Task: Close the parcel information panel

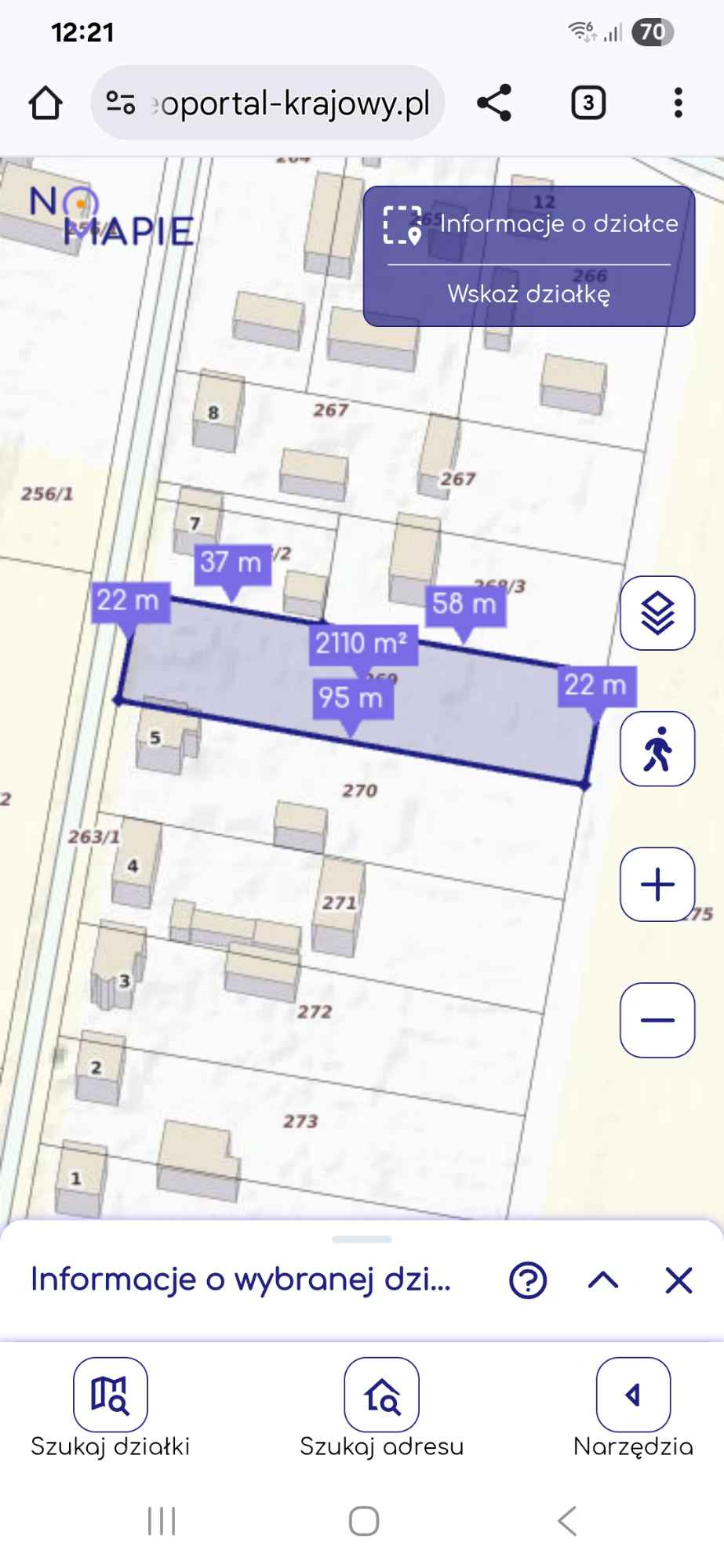Action: 679,1280
